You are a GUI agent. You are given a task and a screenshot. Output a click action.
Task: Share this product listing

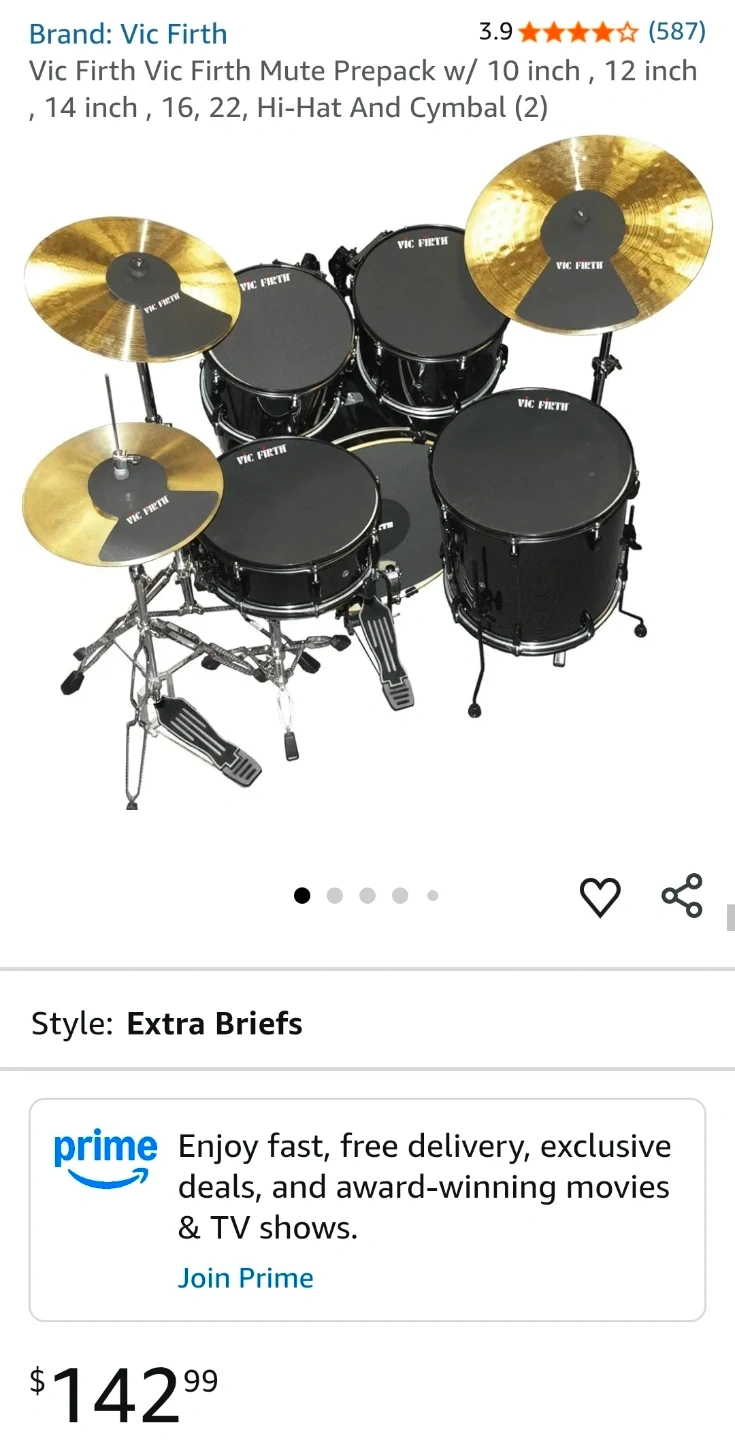(682, 896)
